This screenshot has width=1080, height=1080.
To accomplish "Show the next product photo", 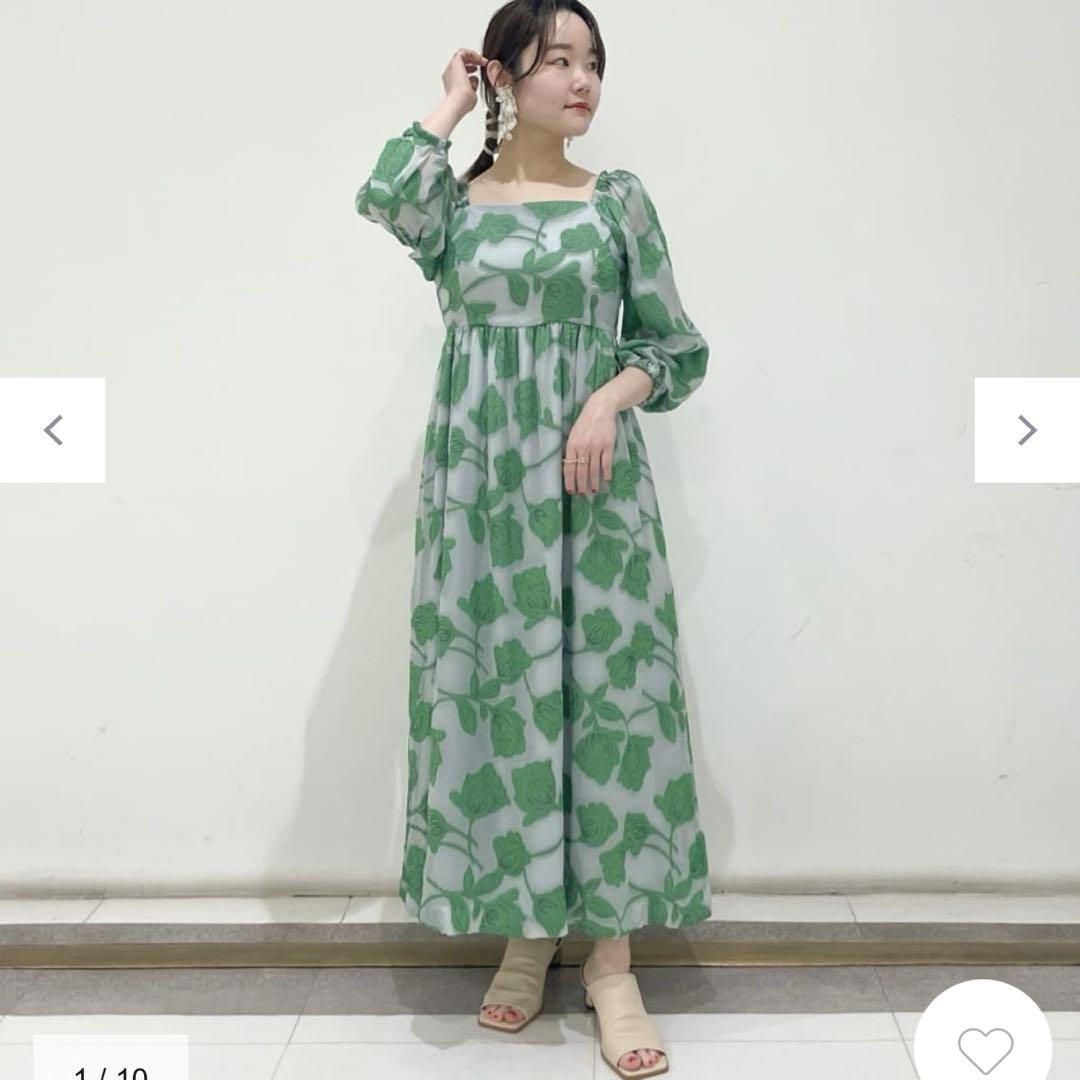I will [x=1026, y=430].
